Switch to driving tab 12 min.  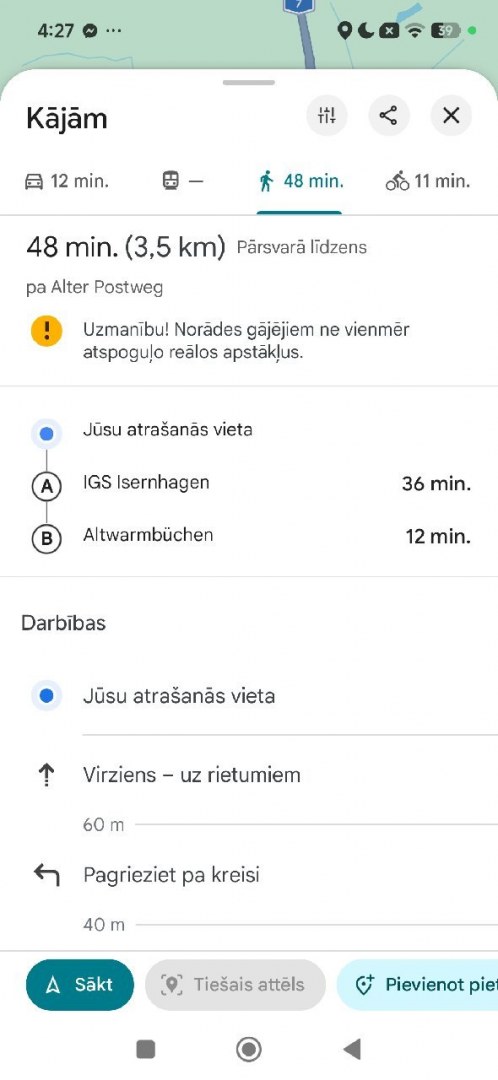(x=66, y=182)
